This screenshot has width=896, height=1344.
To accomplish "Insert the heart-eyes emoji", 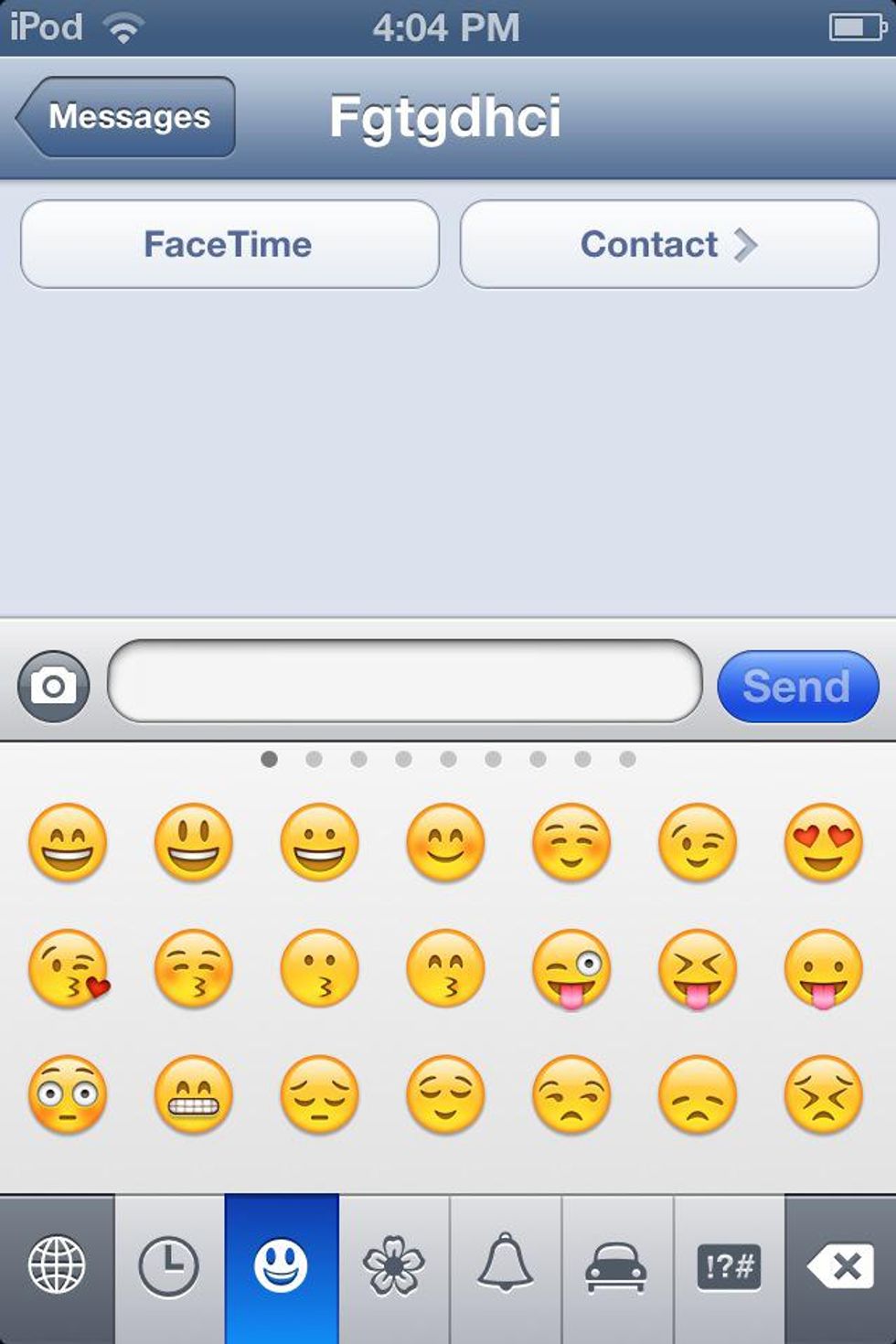I will click(823, 843).
